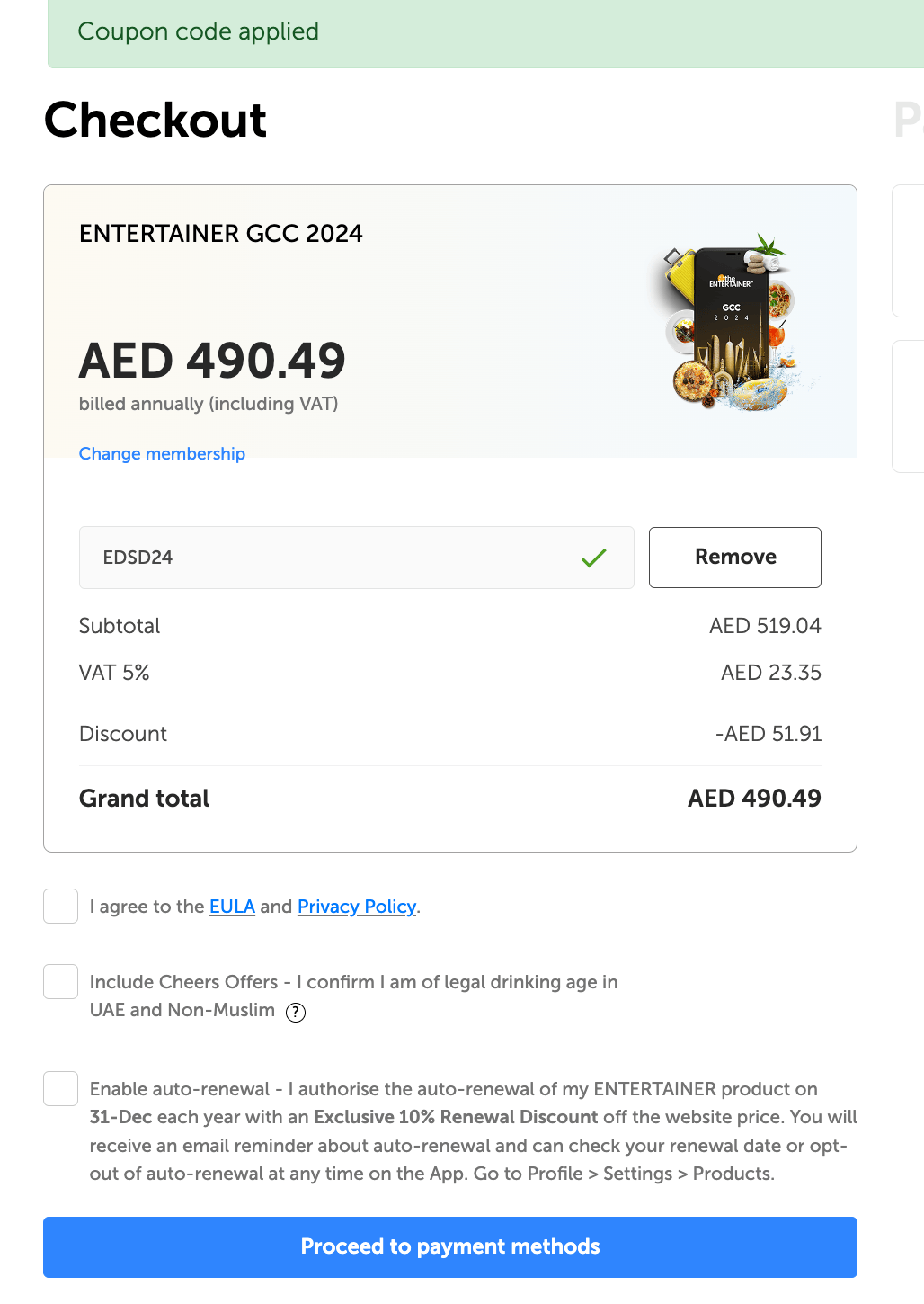Open the Cheers Offers help question mark
Screen dimensions: 924x1304
click(x=296, y=1013)
